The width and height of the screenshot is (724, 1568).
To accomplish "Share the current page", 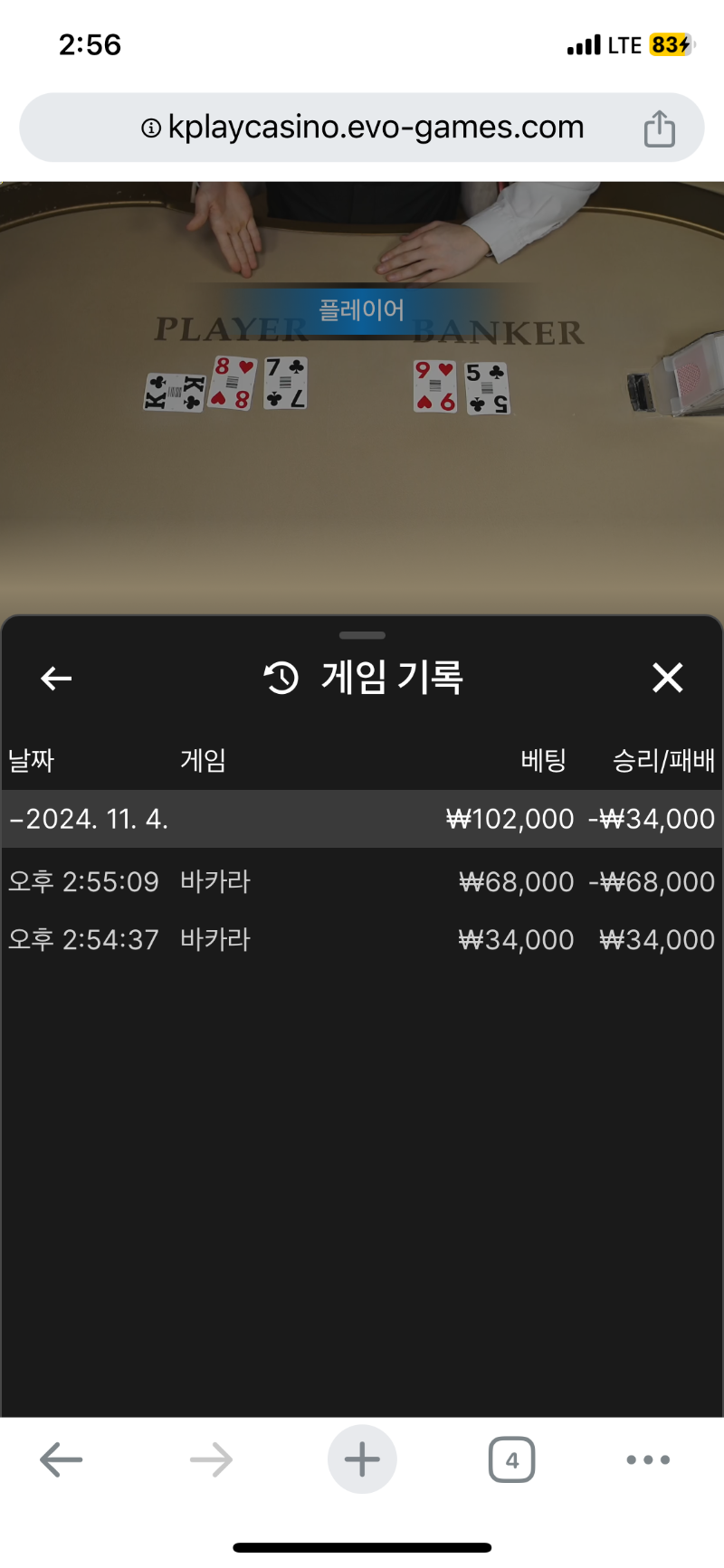I will coord(659,128).
